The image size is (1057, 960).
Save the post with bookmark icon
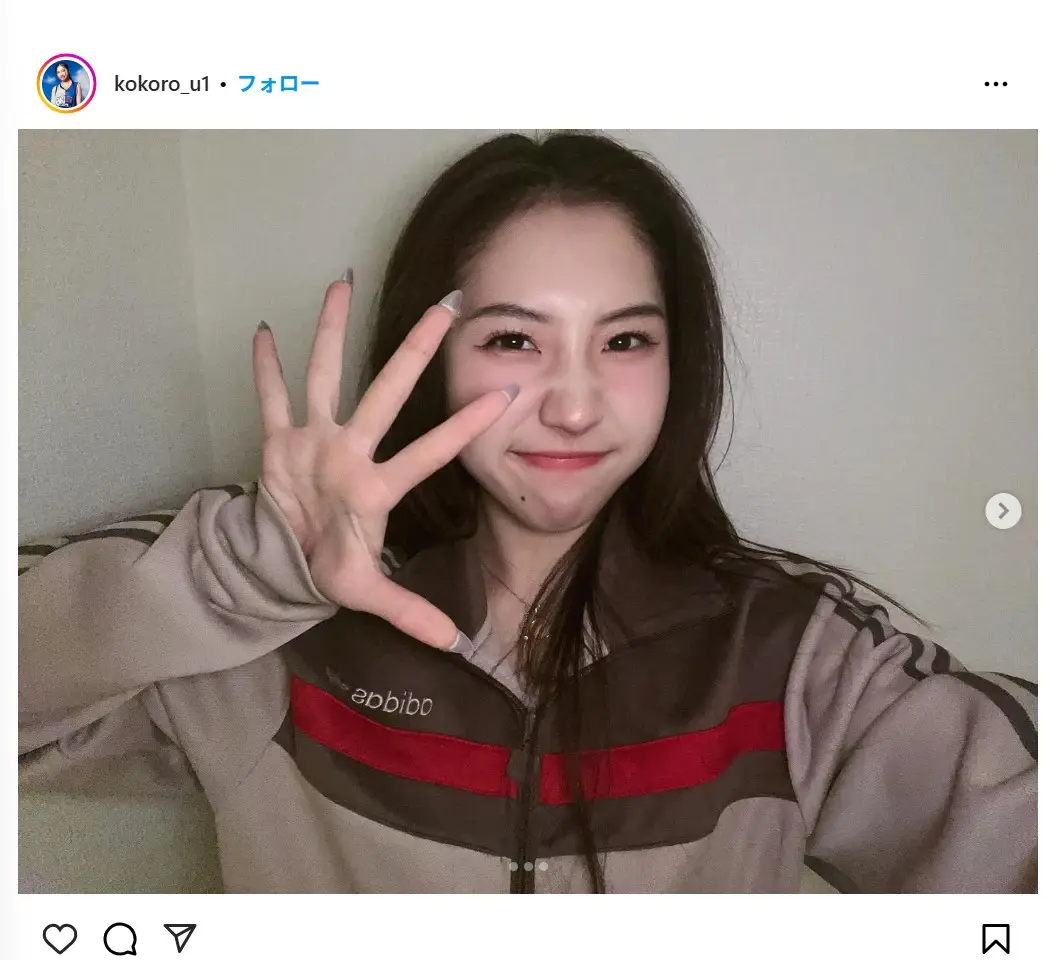995,938
